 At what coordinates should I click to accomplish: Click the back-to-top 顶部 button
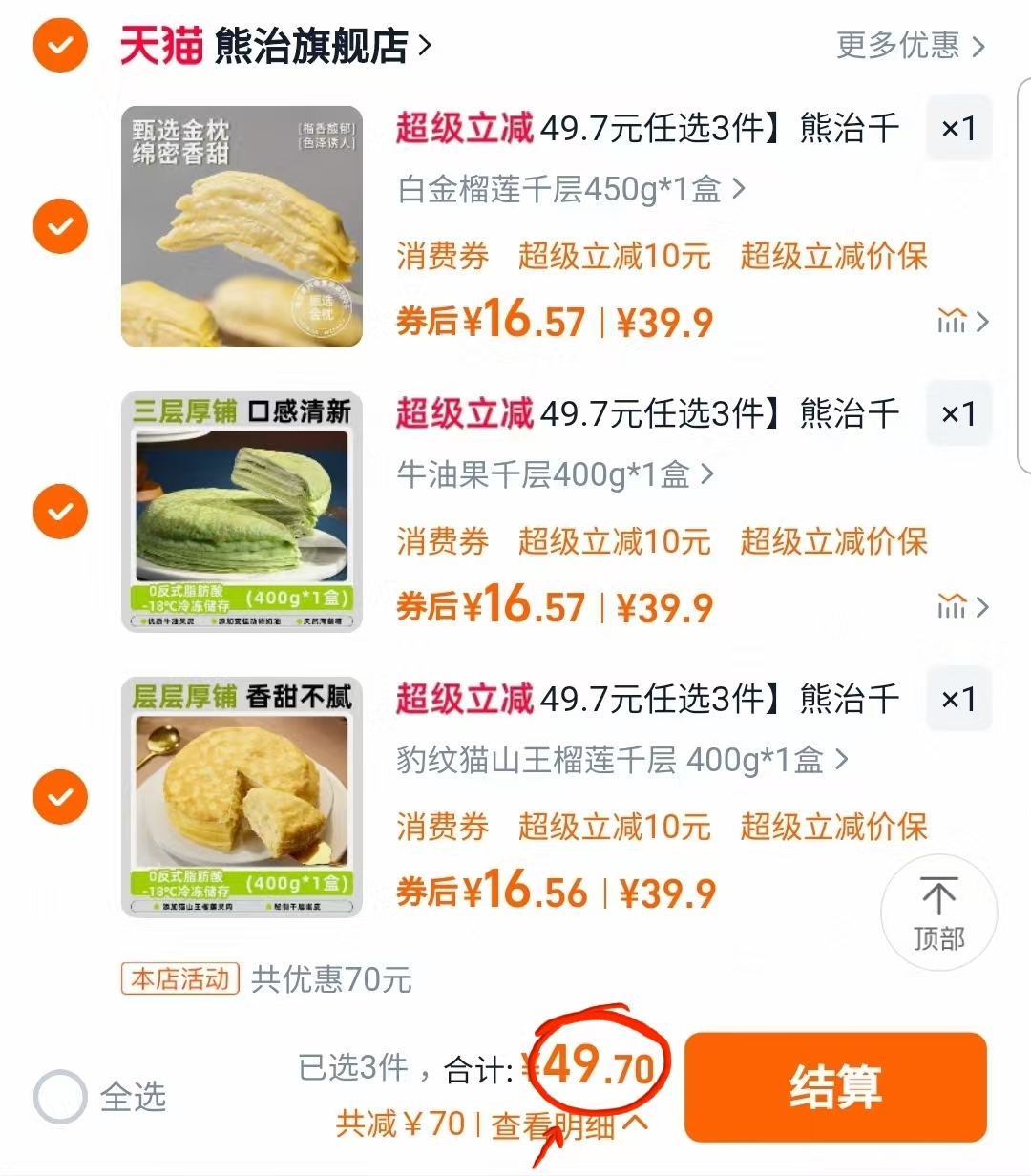click(x=939, y=913)
